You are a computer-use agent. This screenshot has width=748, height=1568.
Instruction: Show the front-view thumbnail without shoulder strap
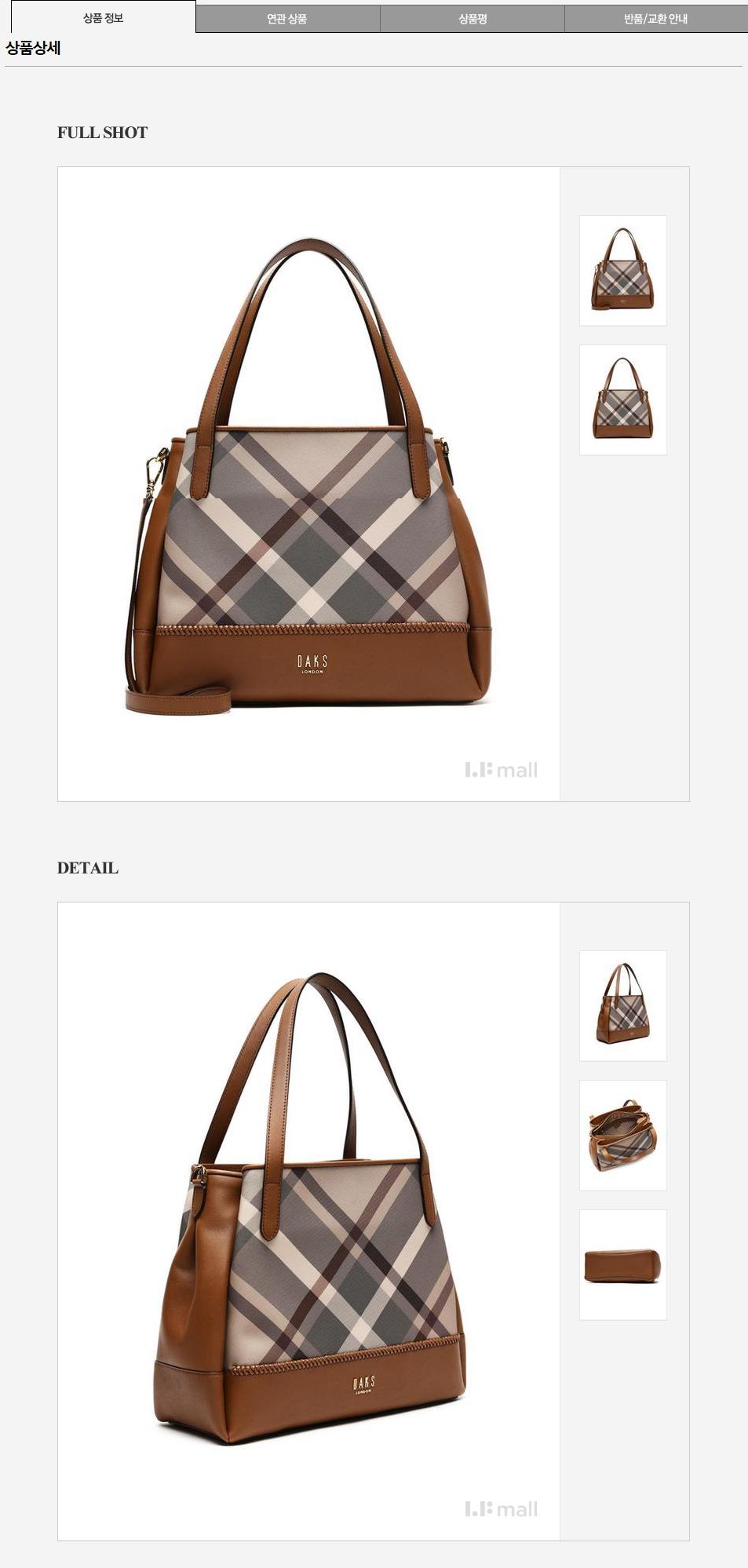pyautogui.click(x=622, y=399)
